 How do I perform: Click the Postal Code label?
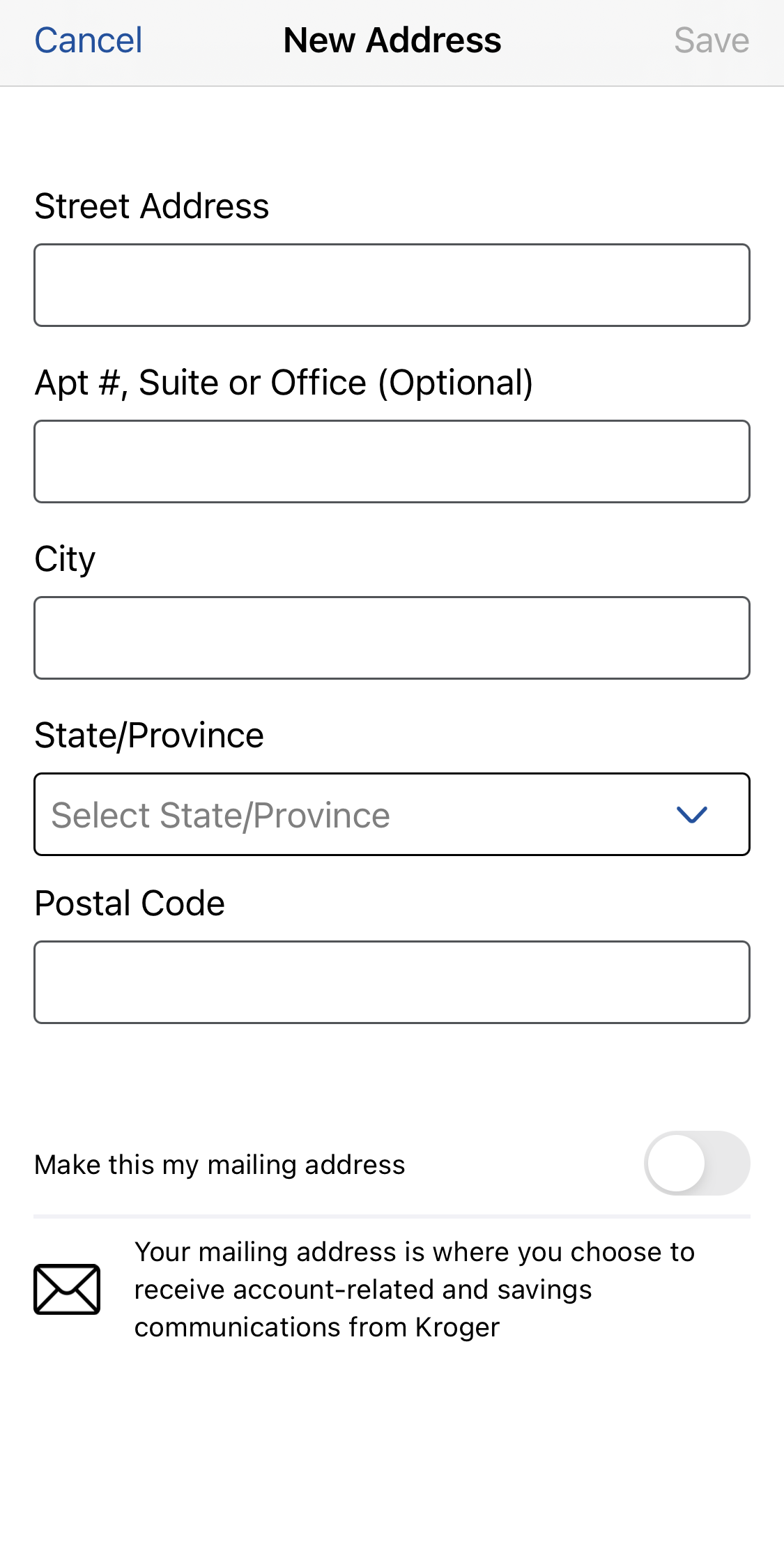(x=130, y=902)
